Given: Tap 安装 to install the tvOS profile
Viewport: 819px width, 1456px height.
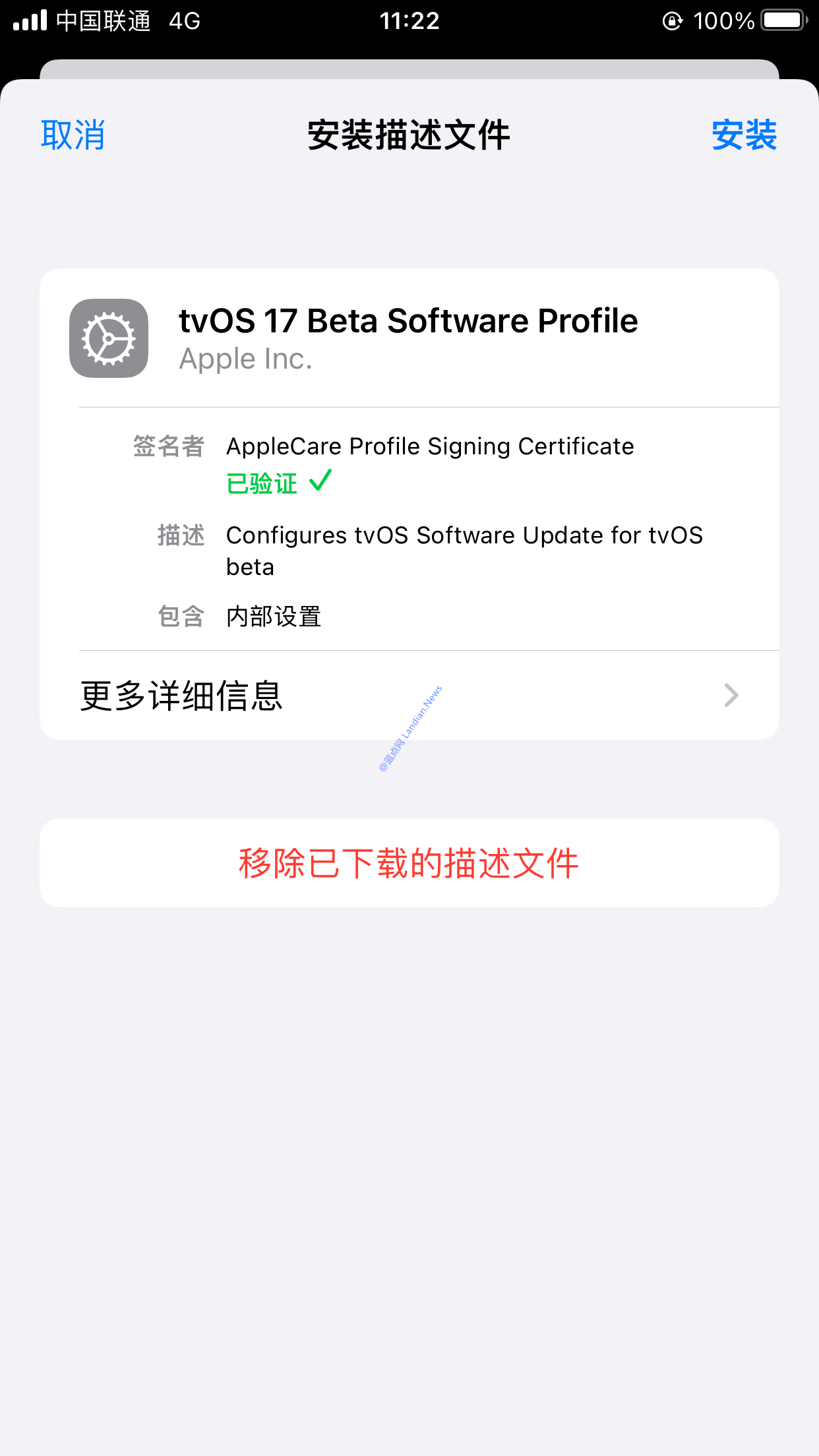Looking at the screenshot, I should point(744,135).
